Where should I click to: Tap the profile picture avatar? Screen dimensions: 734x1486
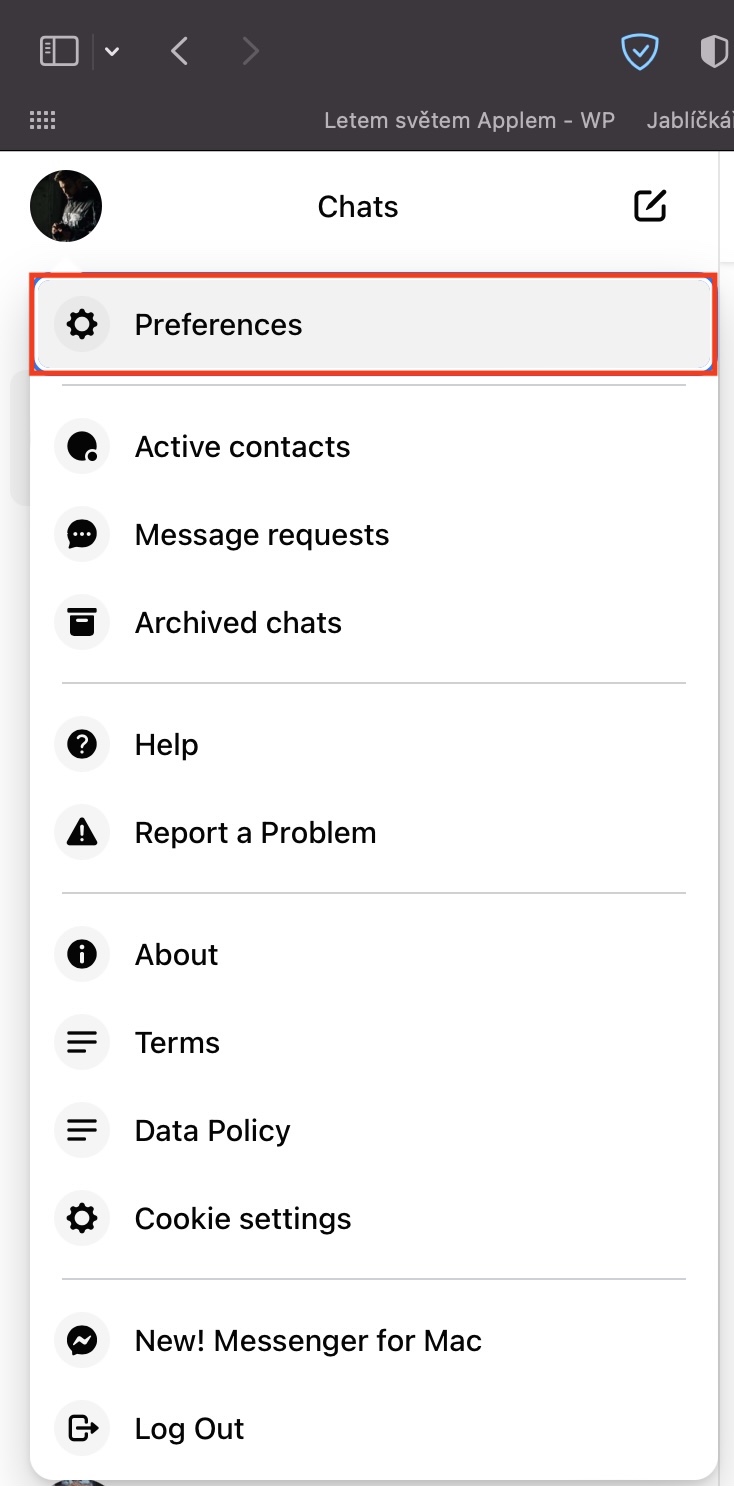pyautogui.click(x=66, y=206)
